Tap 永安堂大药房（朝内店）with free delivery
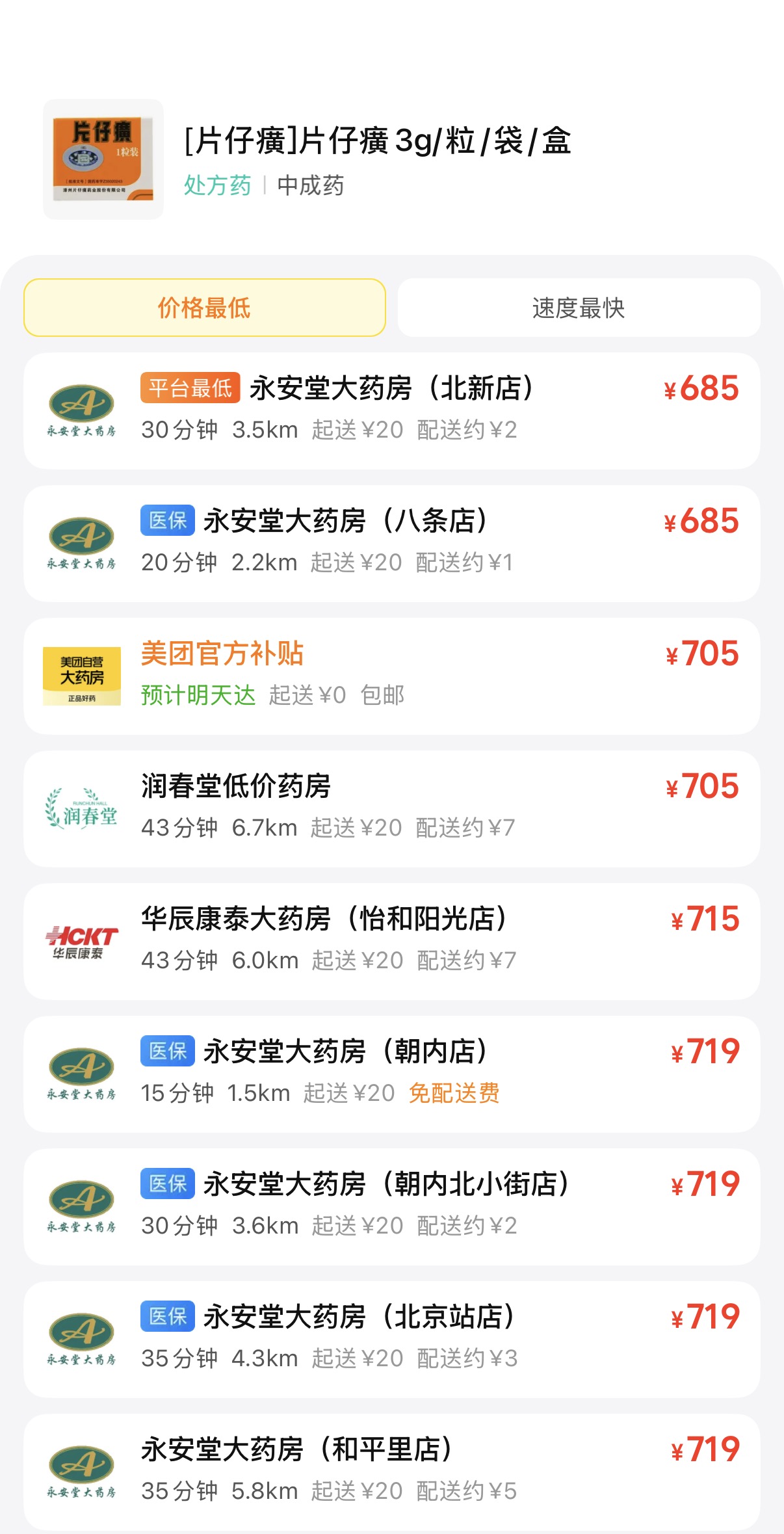The height and width of the screenshot is (1534, 784). tap(391, 1074)
